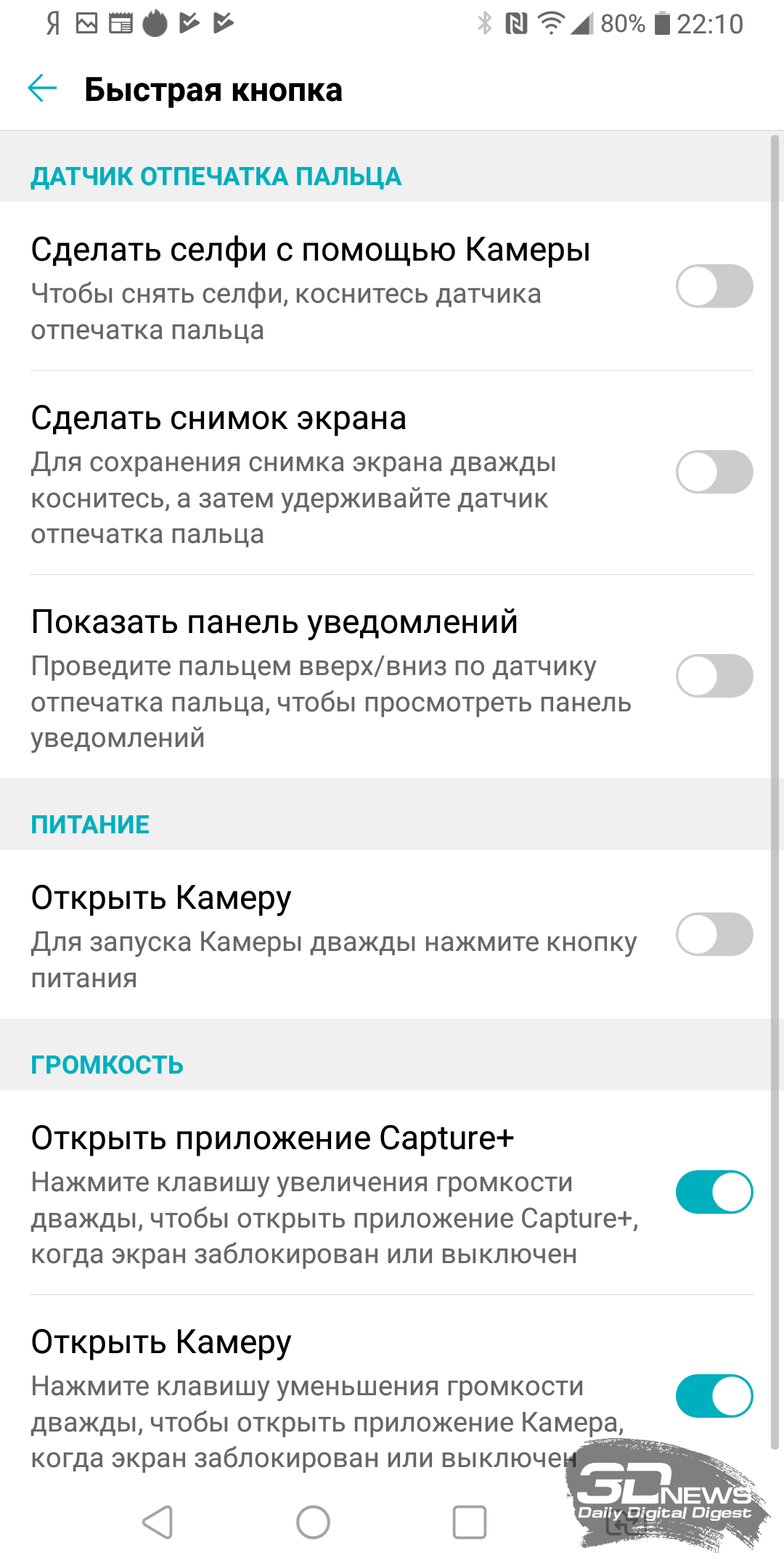
Task: Enable Сделать селфи с помощью Камеры switch
Action: coord(714,286)
